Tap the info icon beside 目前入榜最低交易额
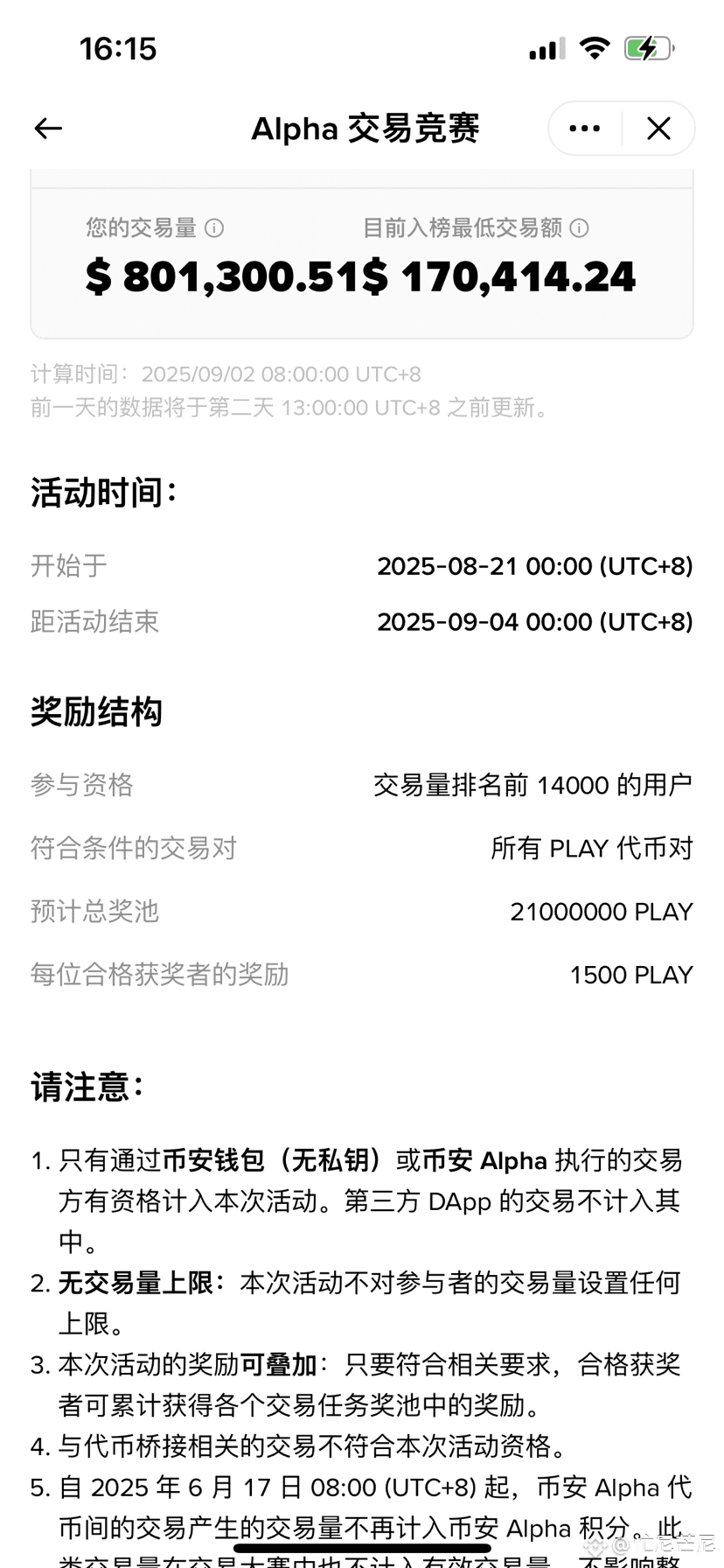Image resolution: width=724 pixels, height=1568 pixels. click(579, 228)
